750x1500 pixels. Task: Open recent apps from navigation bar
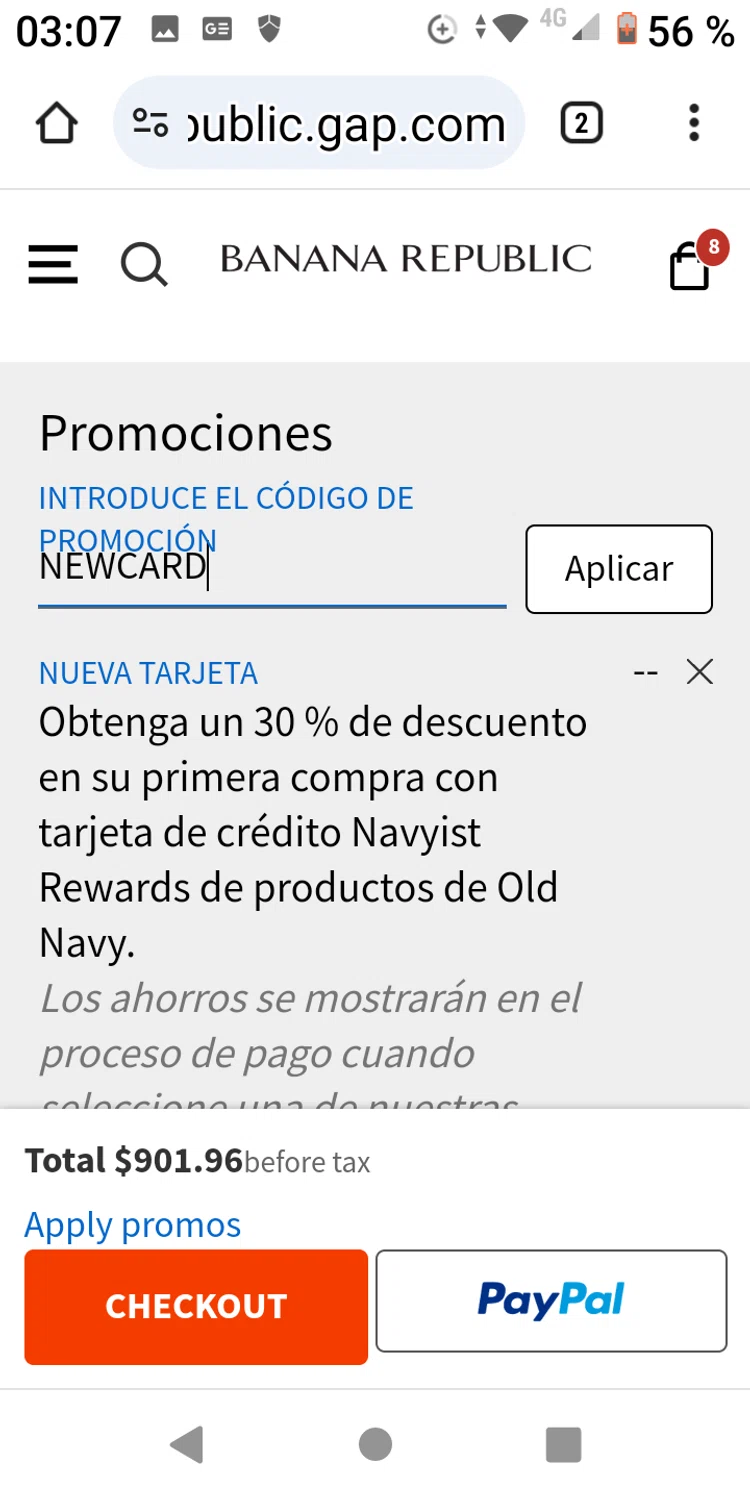point(563,1445)
